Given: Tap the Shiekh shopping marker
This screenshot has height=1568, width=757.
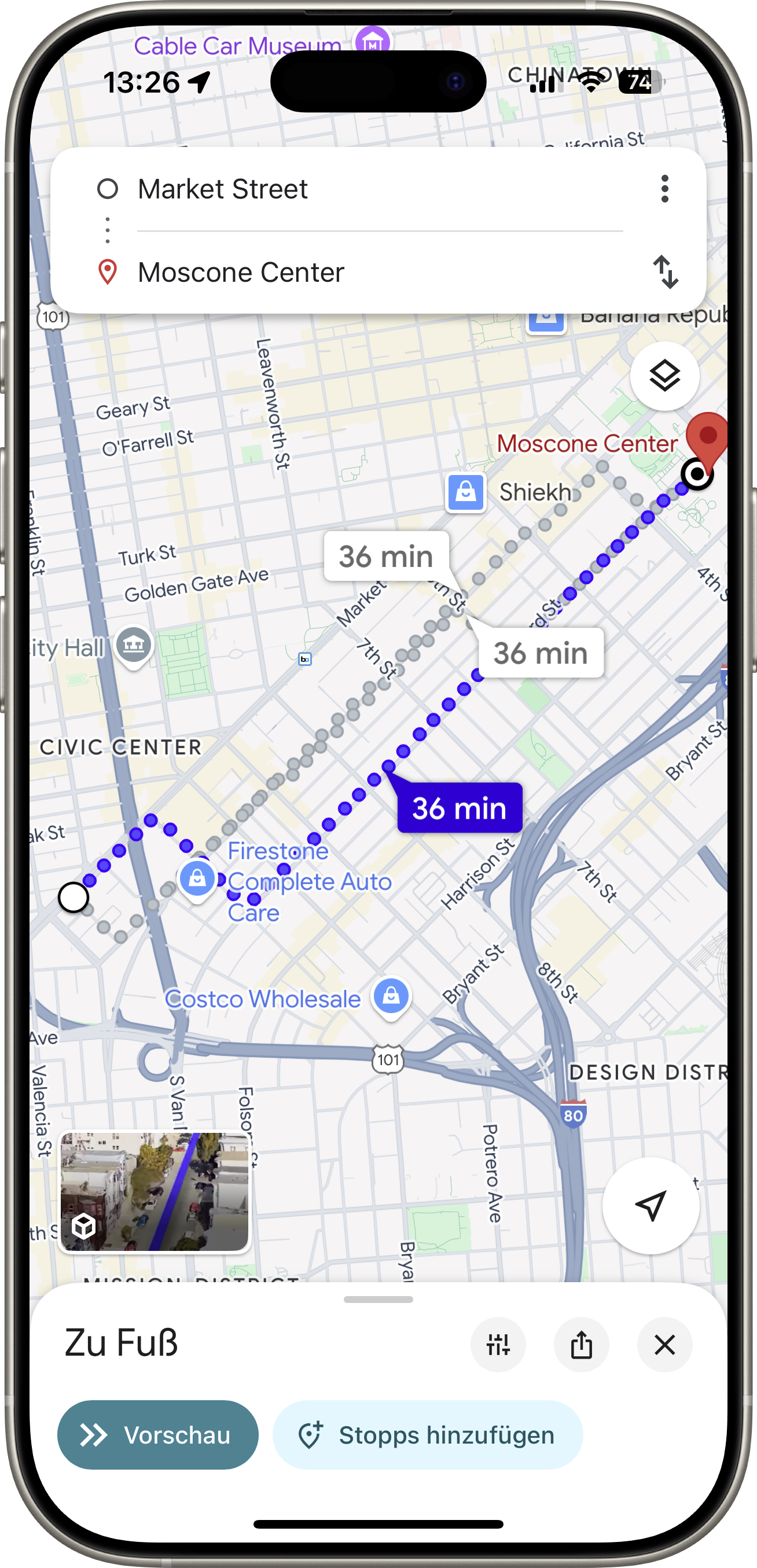Looking at the screenshot, I should (466, 492).
